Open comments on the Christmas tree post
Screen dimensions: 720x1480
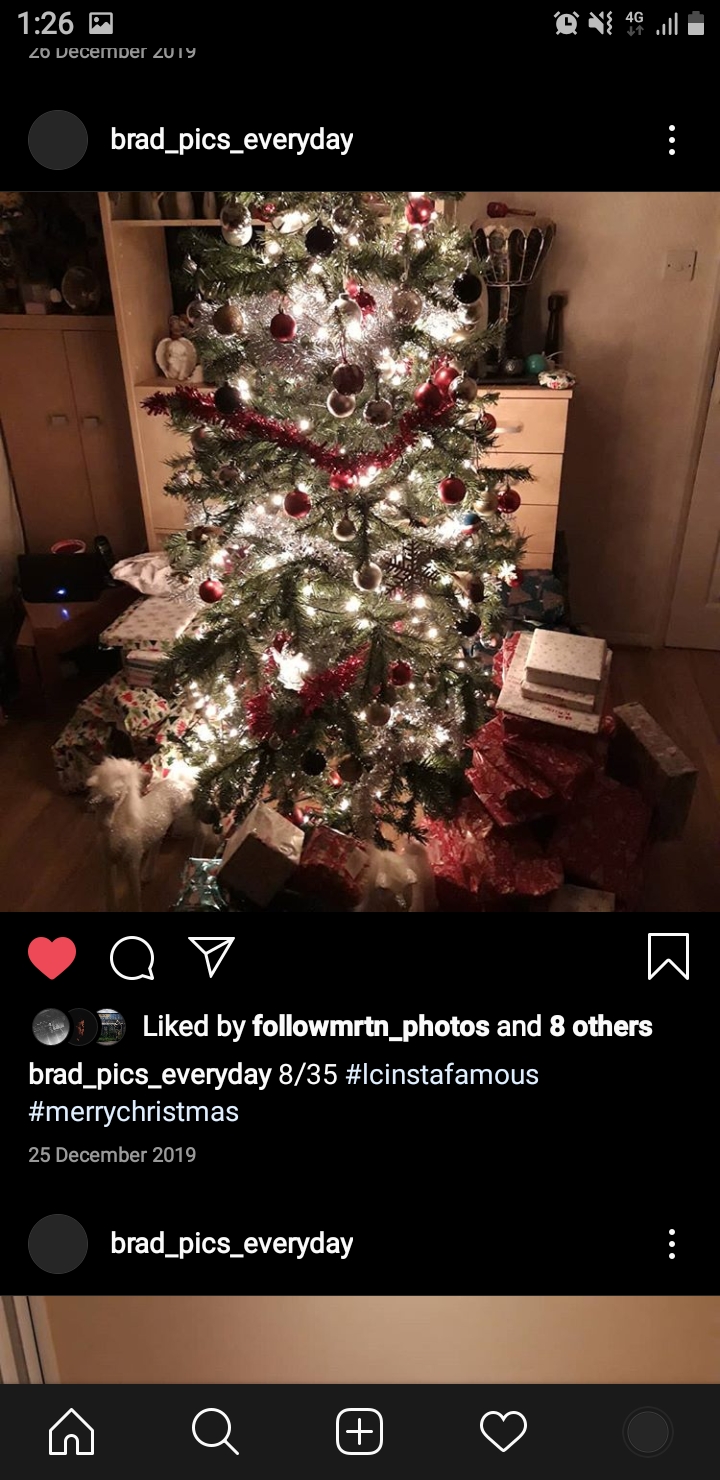click(132, 958)
